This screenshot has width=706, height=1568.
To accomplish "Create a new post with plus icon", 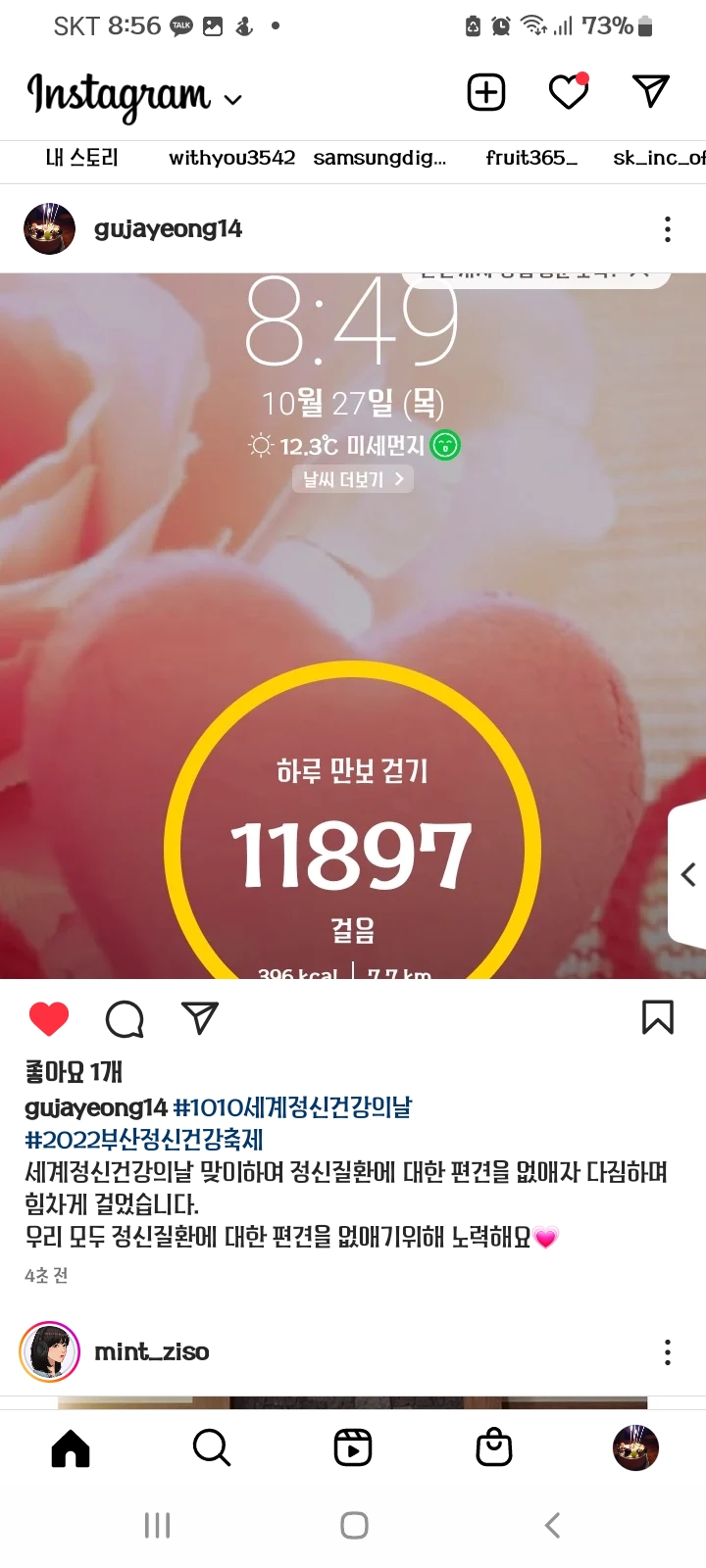I will coord(486,92).
